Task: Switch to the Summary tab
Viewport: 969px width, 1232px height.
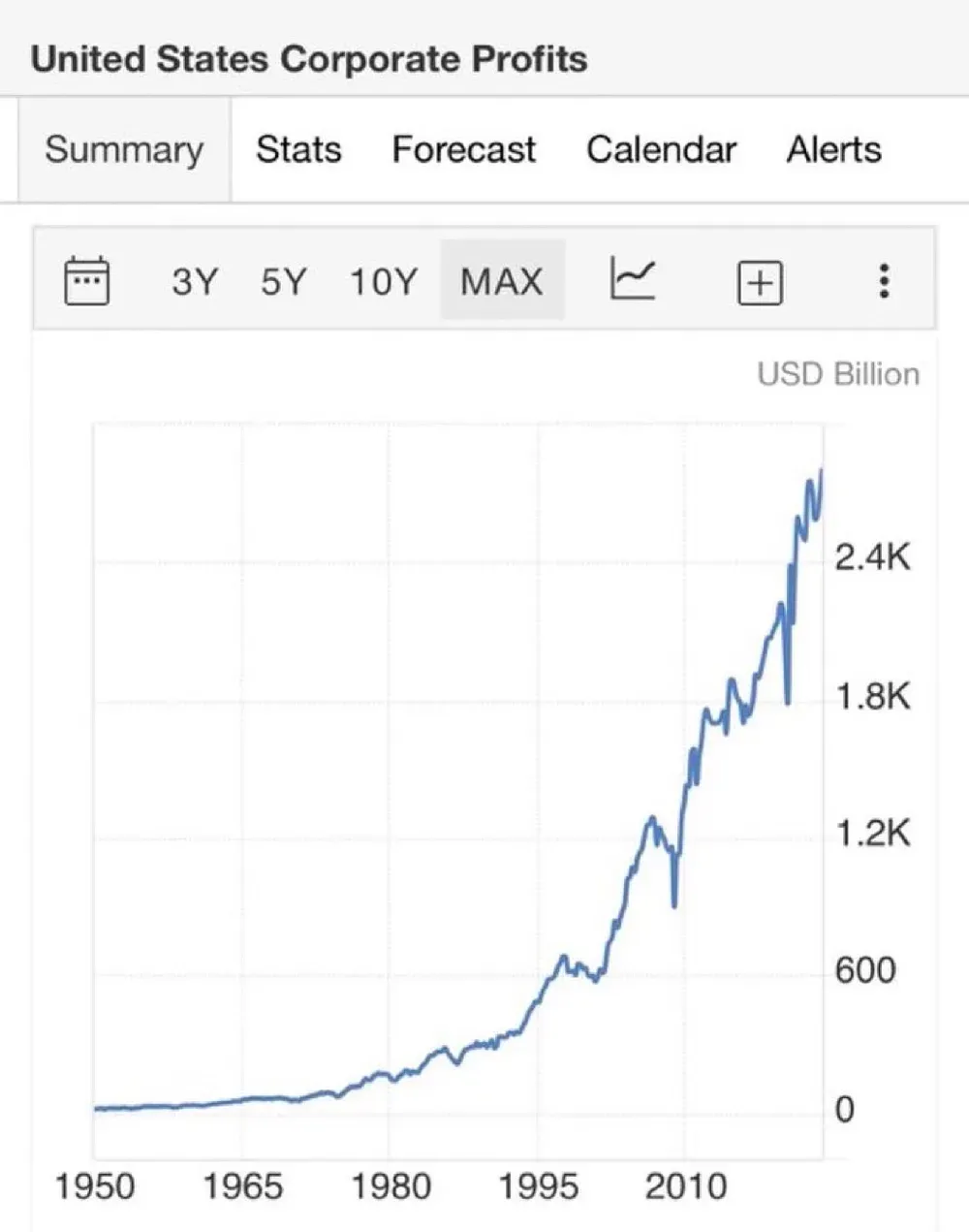Action: pyautogui.click(x=124, y=149)
